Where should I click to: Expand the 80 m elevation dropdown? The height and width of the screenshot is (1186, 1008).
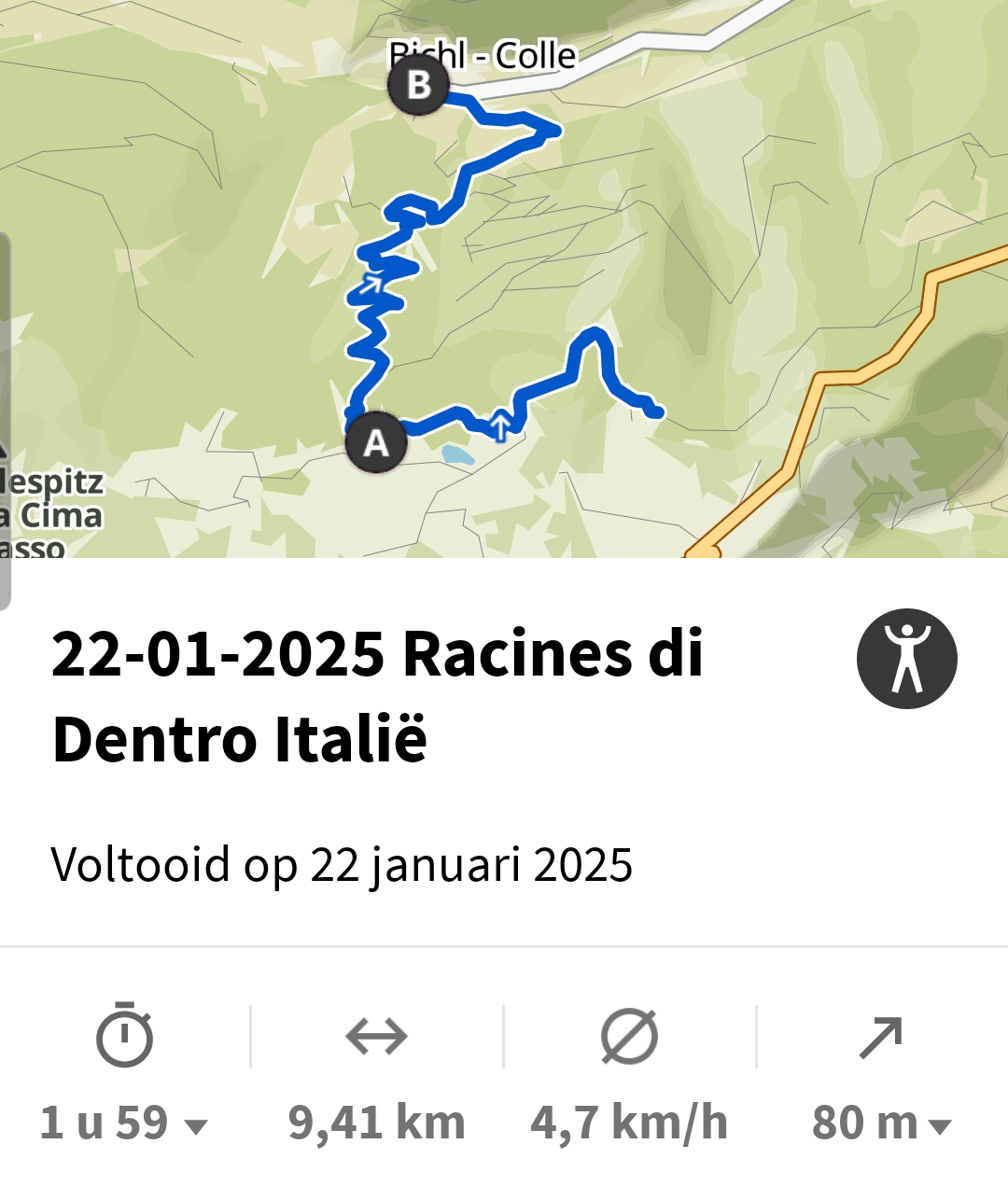point(881,1123)
